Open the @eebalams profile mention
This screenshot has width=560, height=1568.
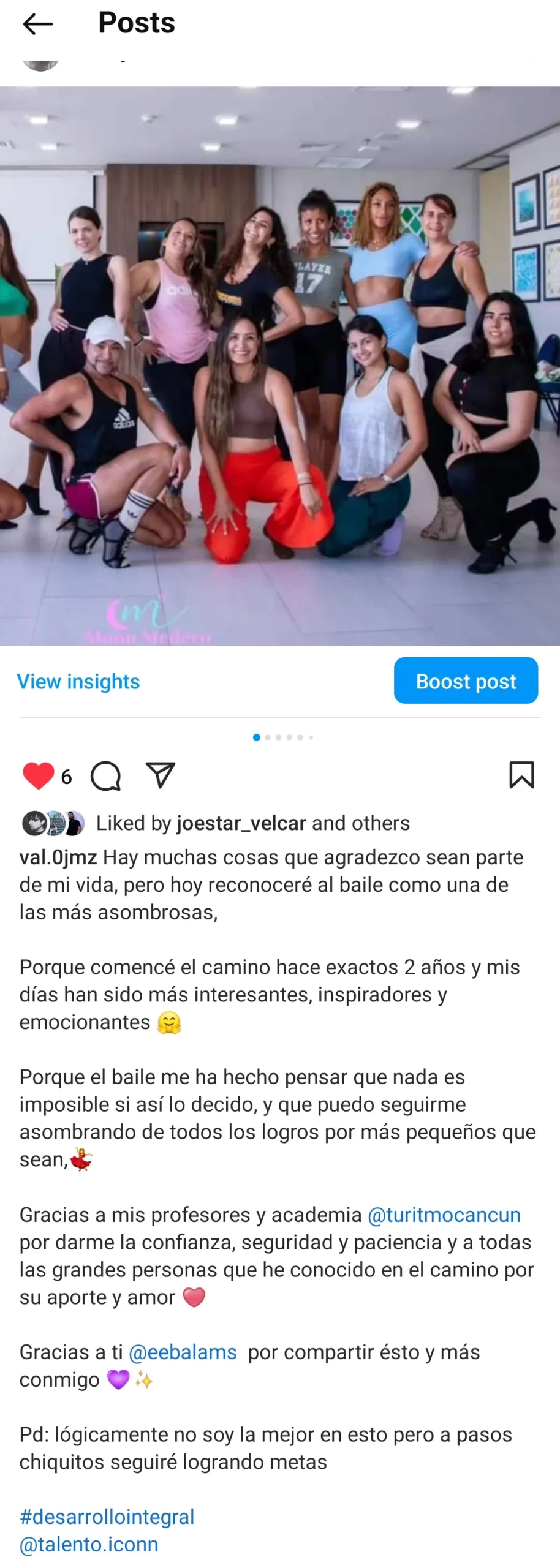[183, 1352]
